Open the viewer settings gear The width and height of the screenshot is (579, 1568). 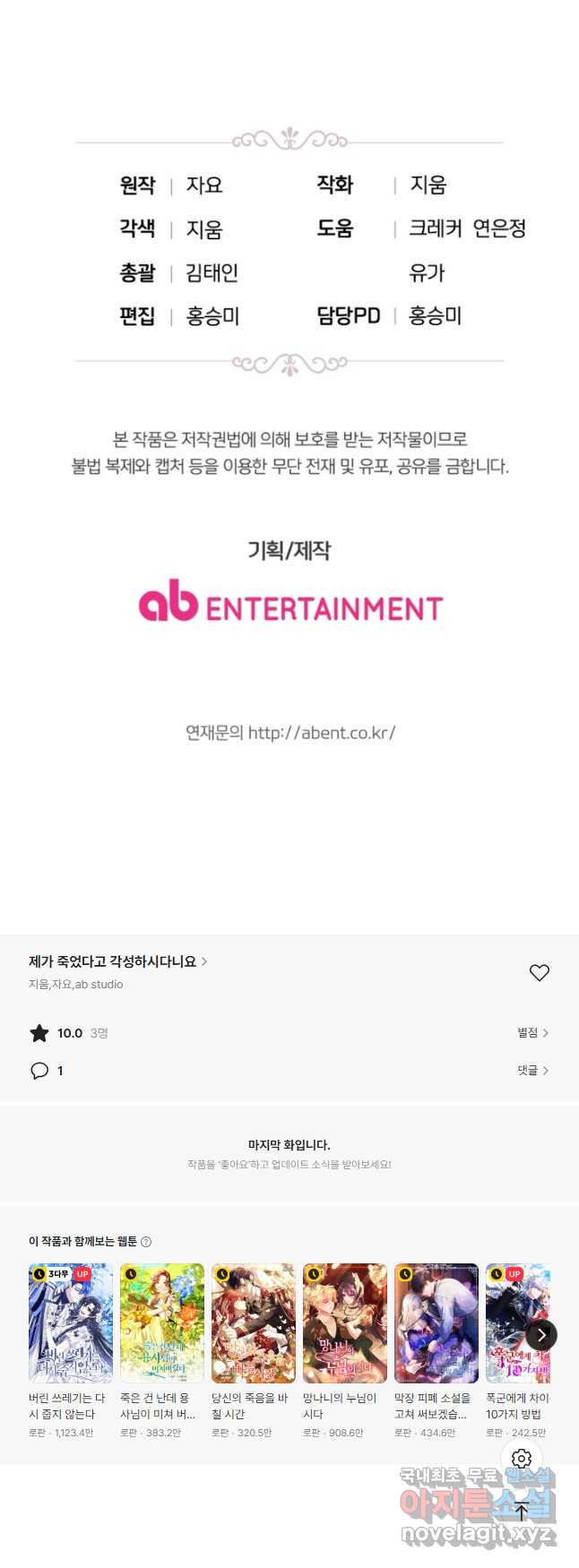[x=522, y=1459]
